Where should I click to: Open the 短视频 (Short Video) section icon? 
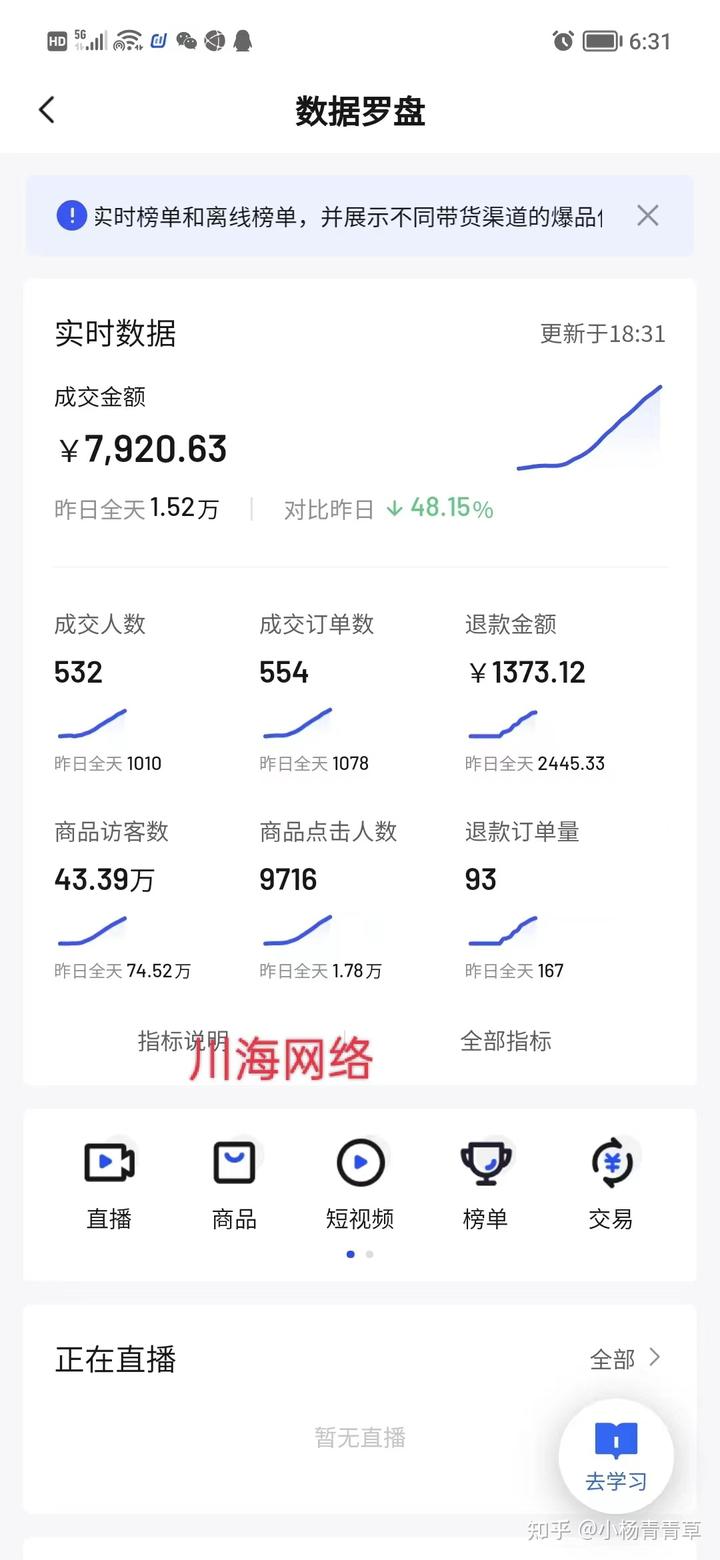360,1162
